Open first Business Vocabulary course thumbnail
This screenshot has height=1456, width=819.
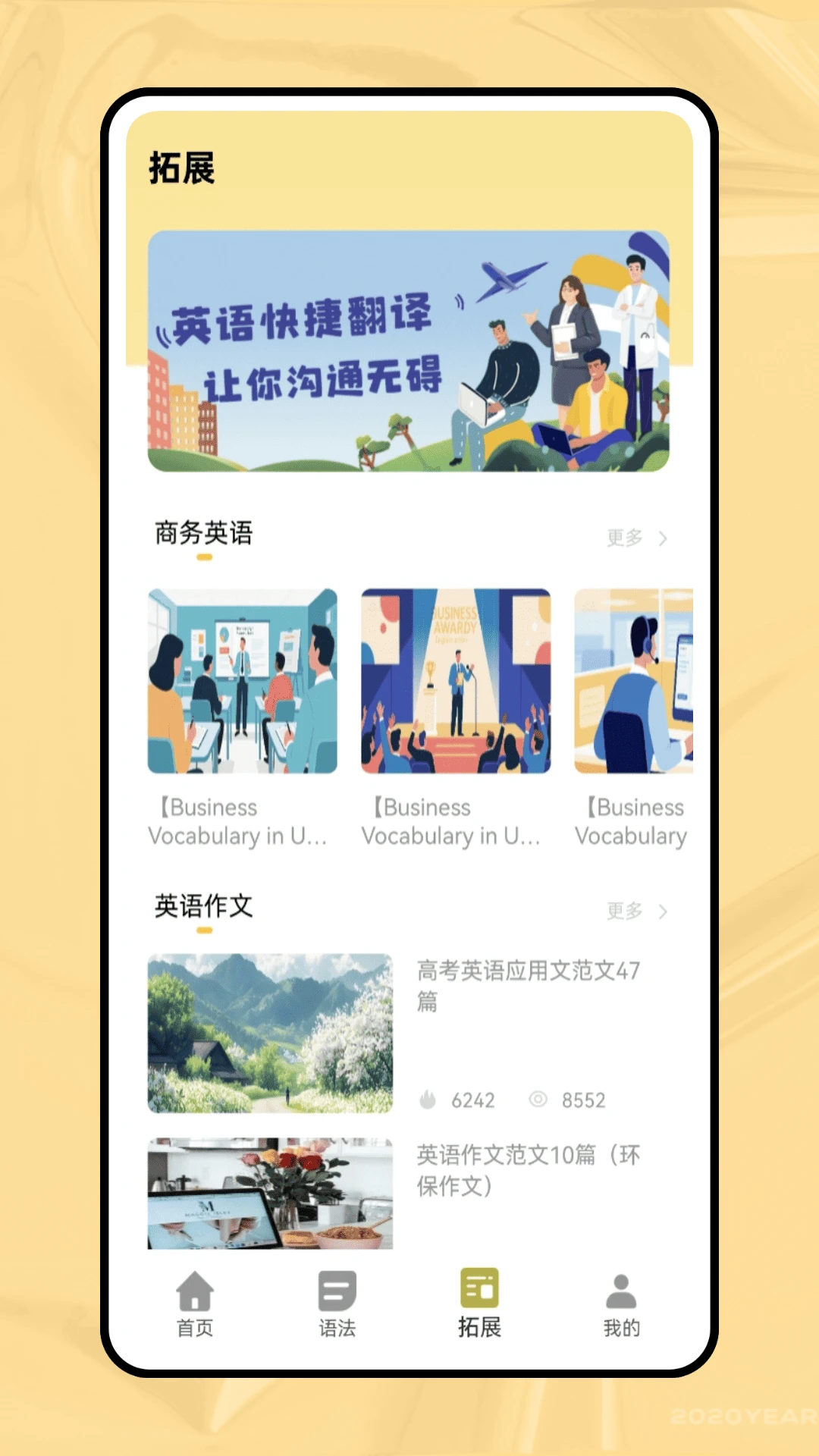(x=242, y=681)
